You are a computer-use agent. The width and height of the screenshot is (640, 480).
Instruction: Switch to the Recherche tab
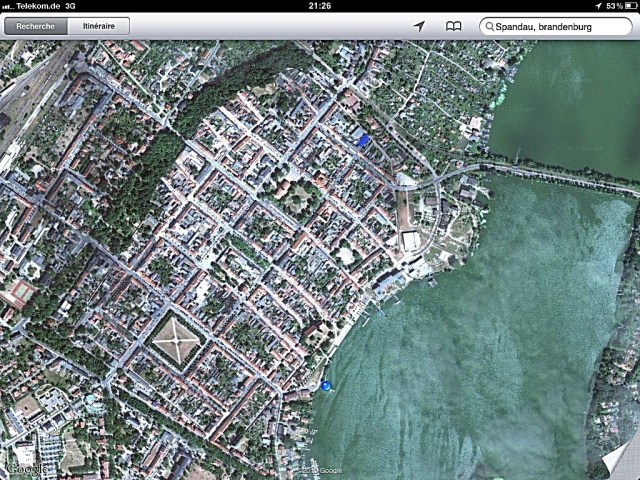pos(36,26)
